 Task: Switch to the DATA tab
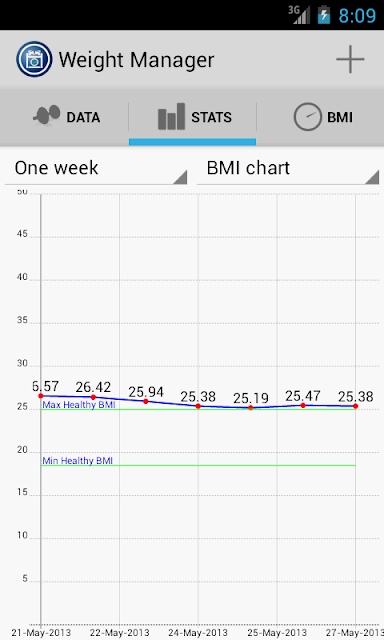point(64,117)
